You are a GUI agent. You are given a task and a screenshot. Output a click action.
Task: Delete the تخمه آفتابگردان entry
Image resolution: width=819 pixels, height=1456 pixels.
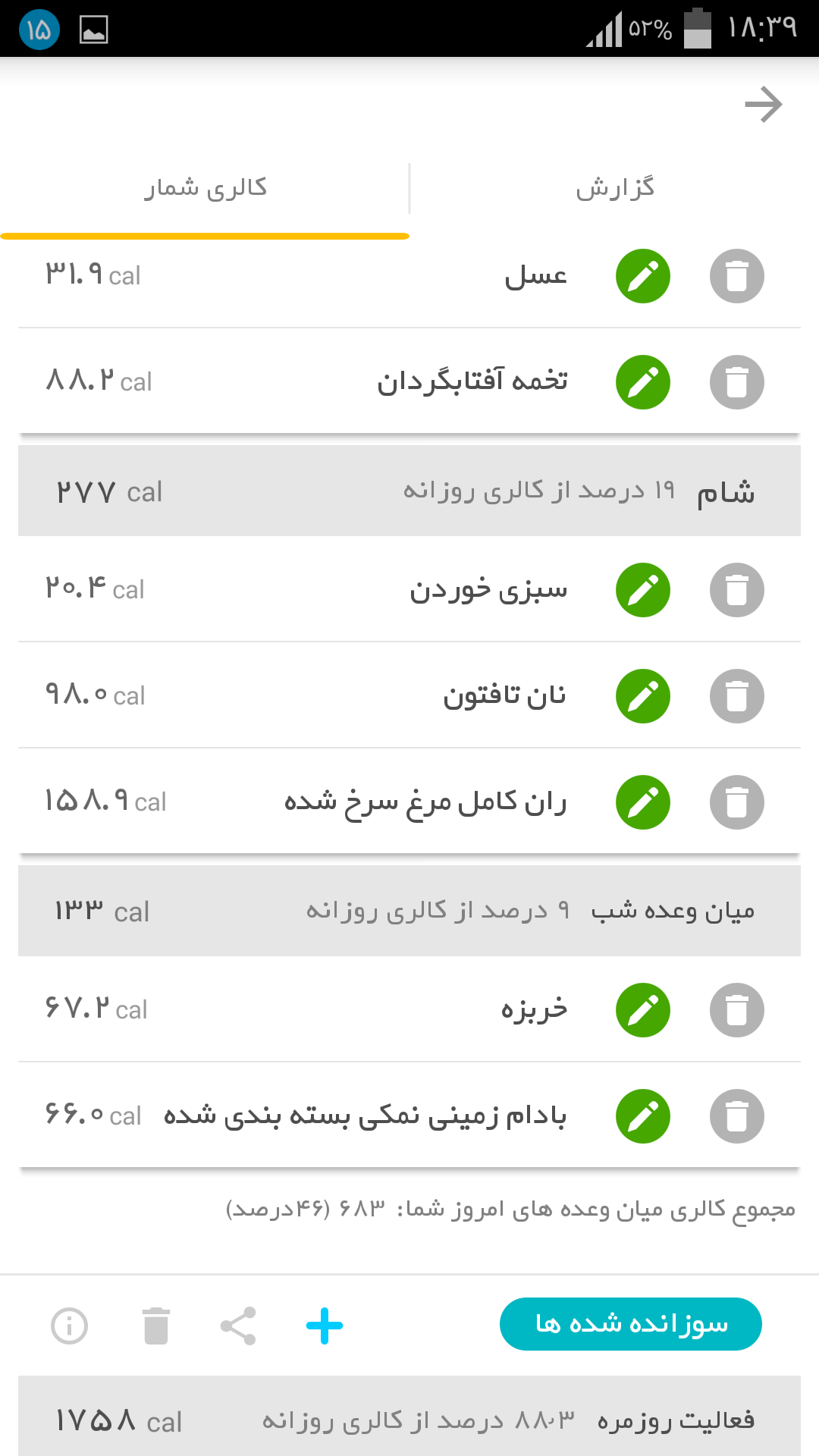click(736, 382)
